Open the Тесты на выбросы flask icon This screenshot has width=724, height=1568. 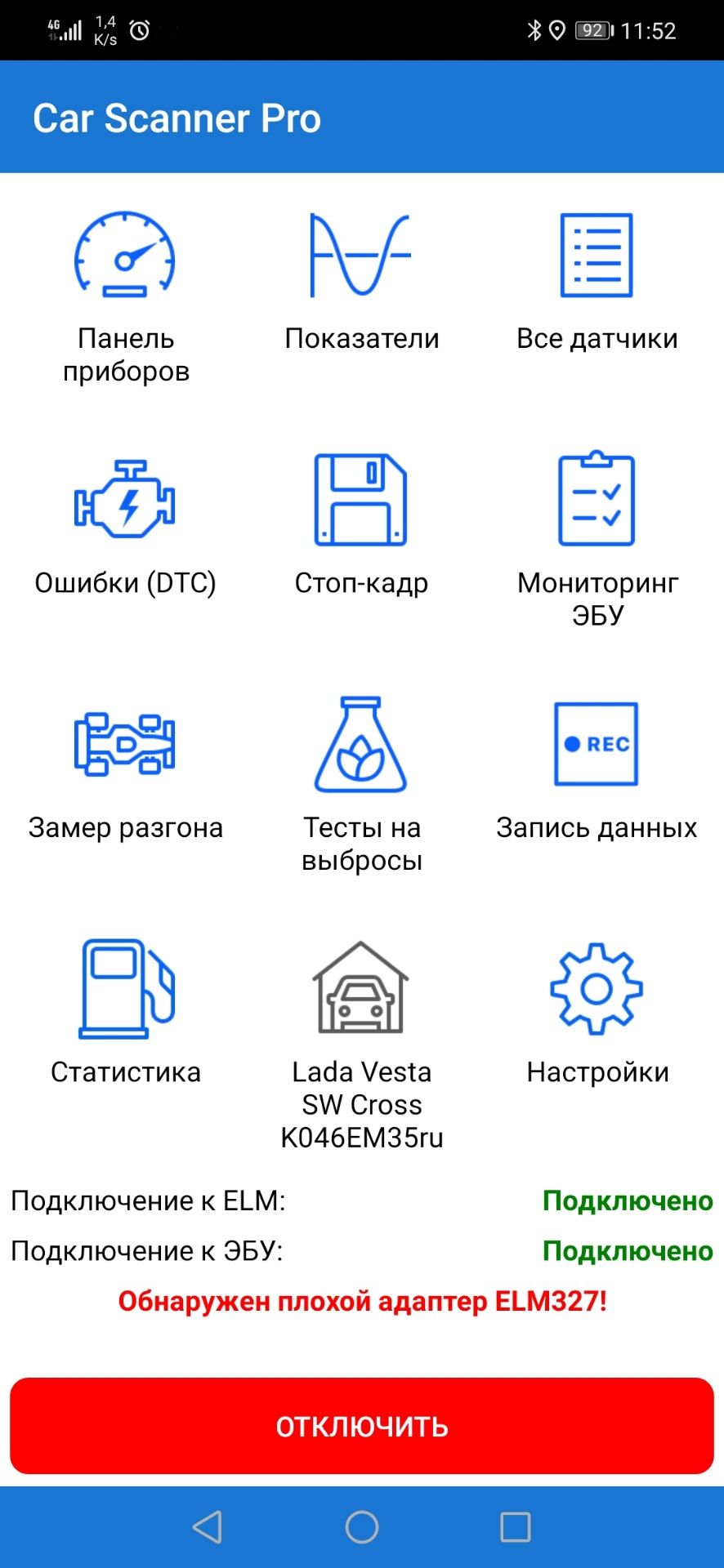coord(360,745)
